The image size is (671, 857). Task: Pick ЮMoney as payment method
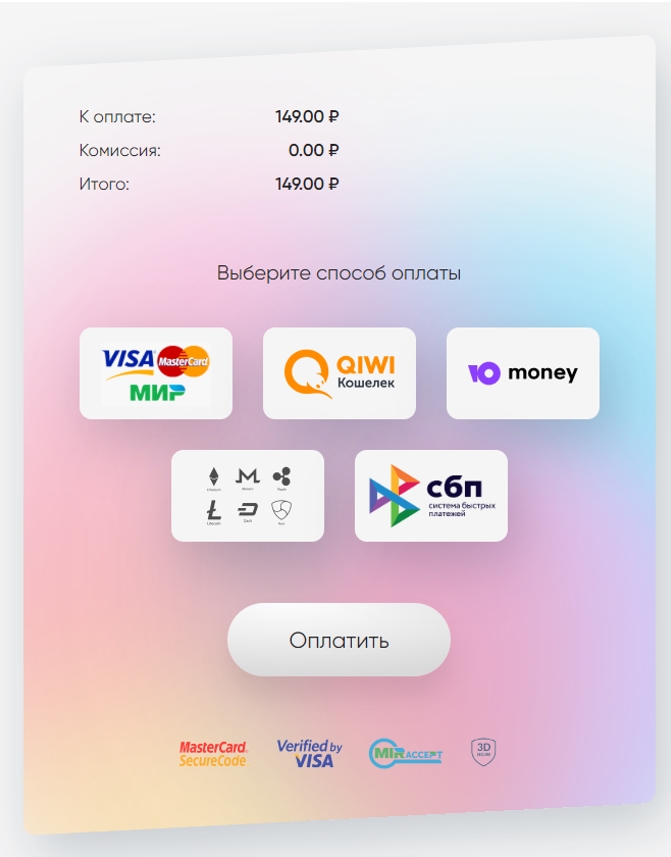point(523,373)
